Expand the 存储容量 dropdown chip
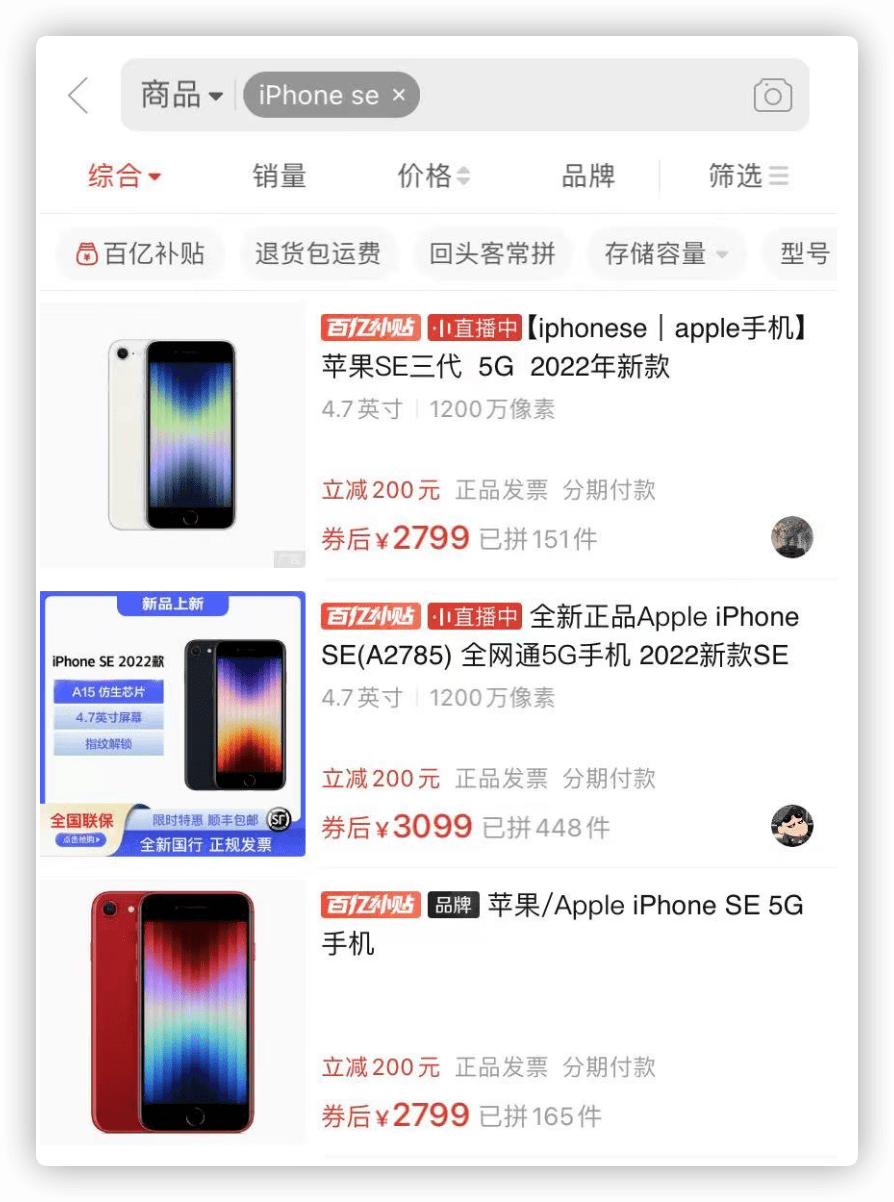The image size is (894, 1202). (666, 254)
